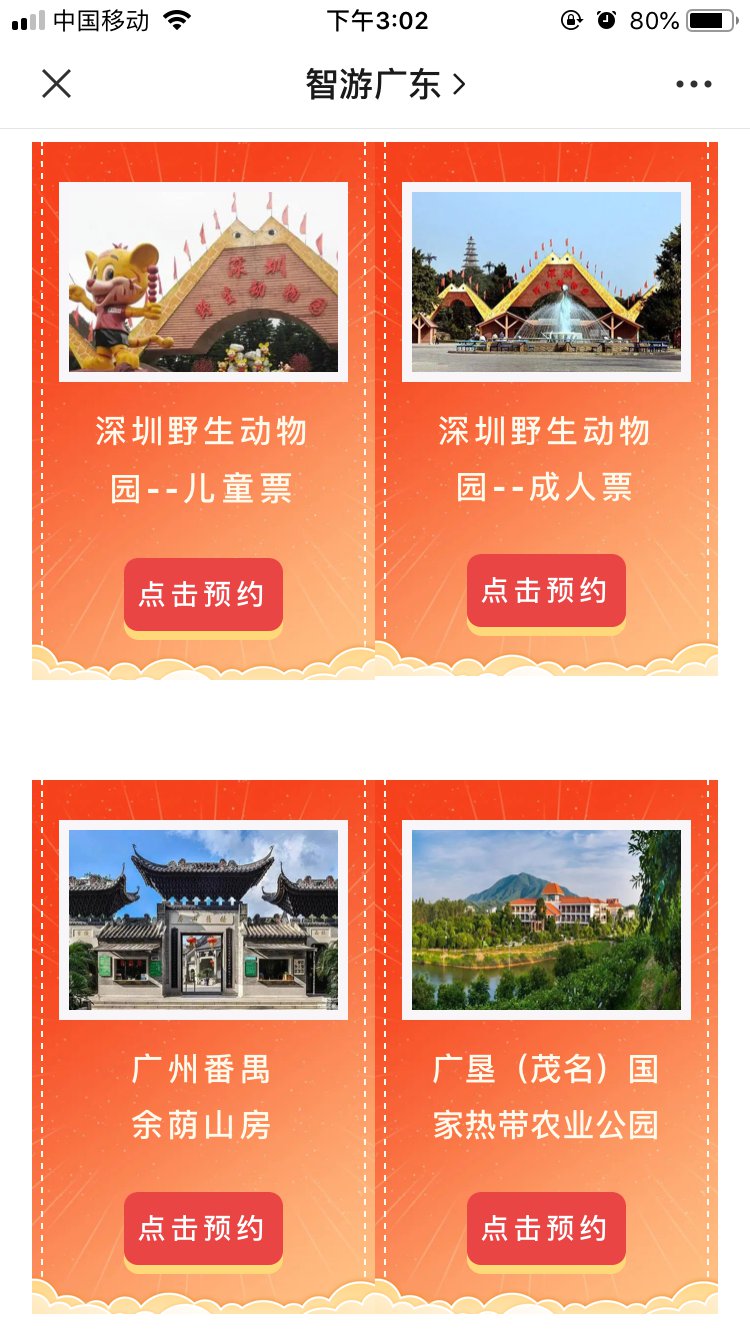Screen dimensions: 750x1334
Task: Tap 点击预约 for 深圳野生动物园儿童票
Action: 203,594
